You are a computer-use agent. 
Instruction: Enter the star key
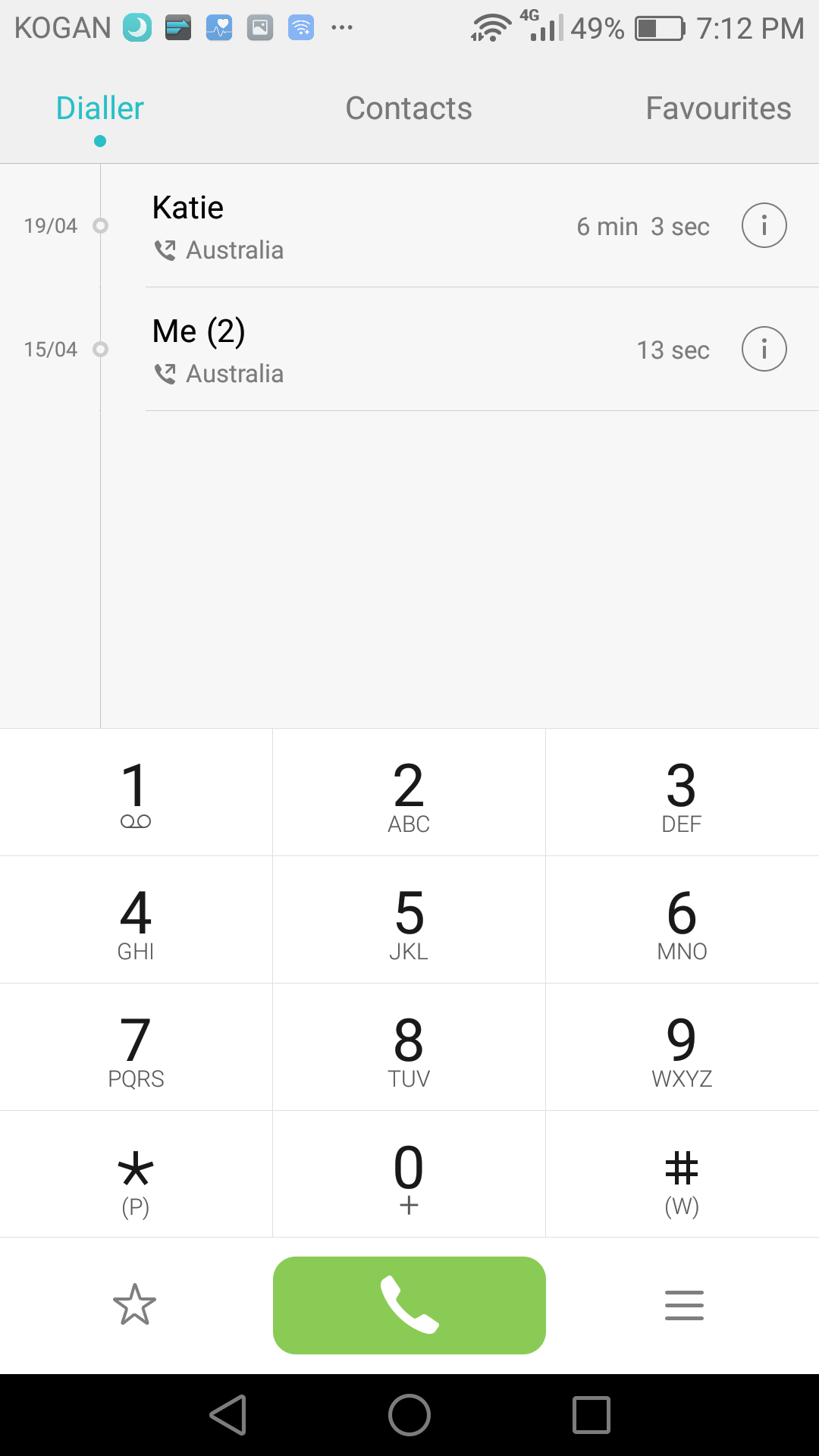tap(136, 1175)
